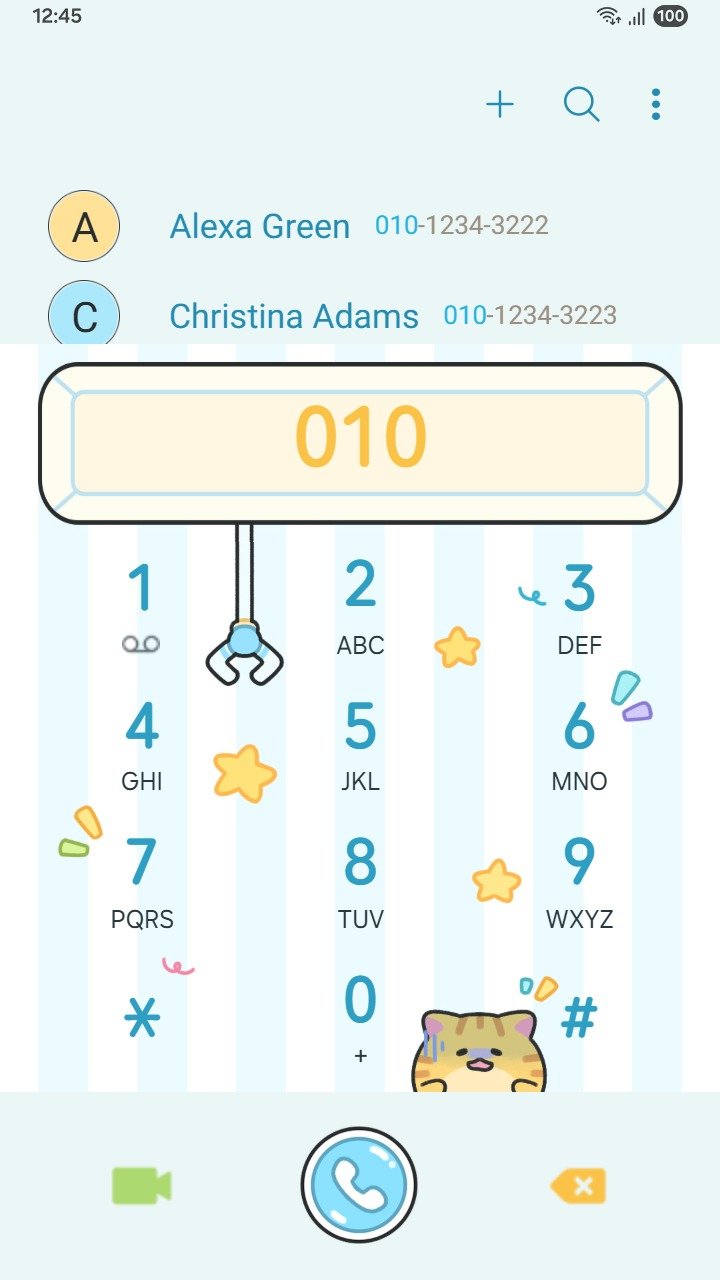Tap the star key

141,1019
